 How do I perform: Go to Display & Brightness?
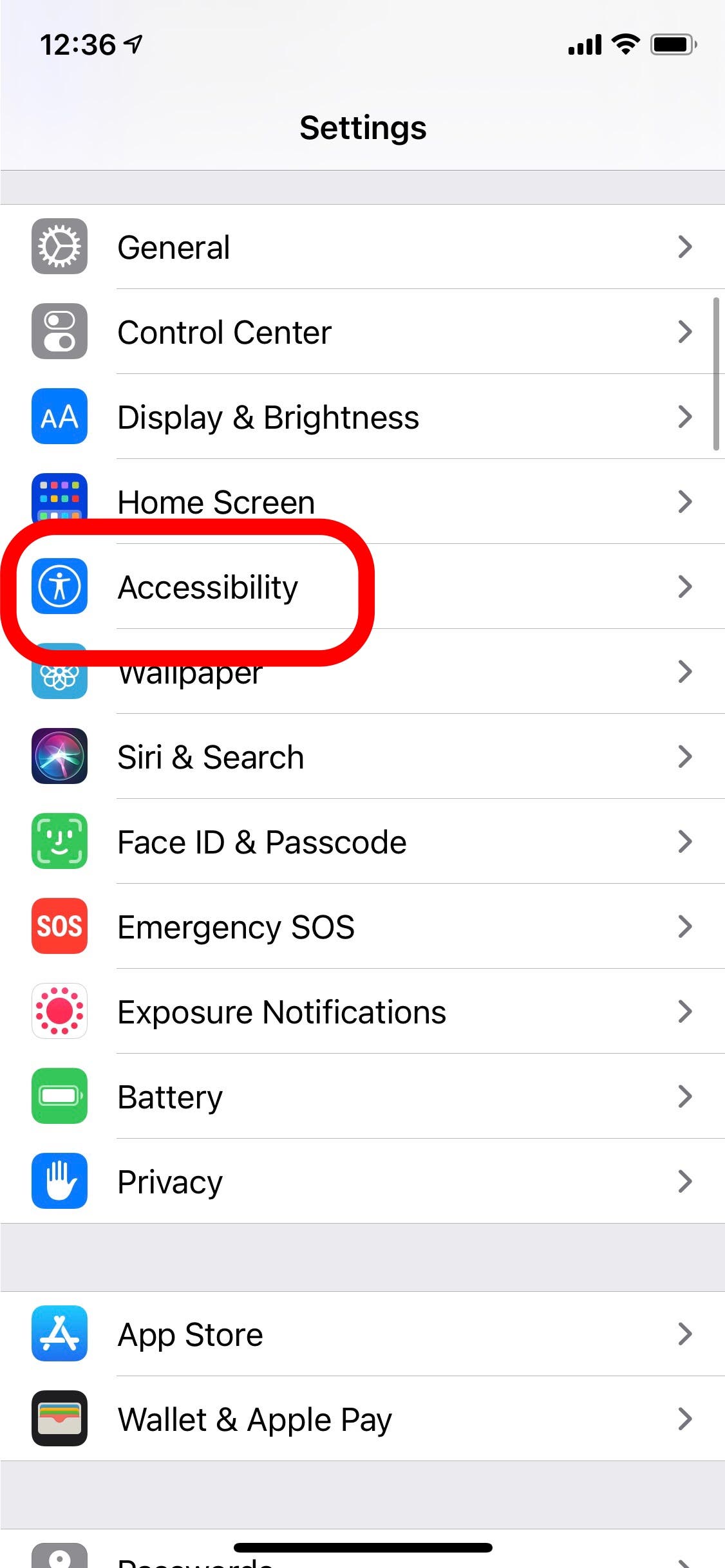click(362, 417)
